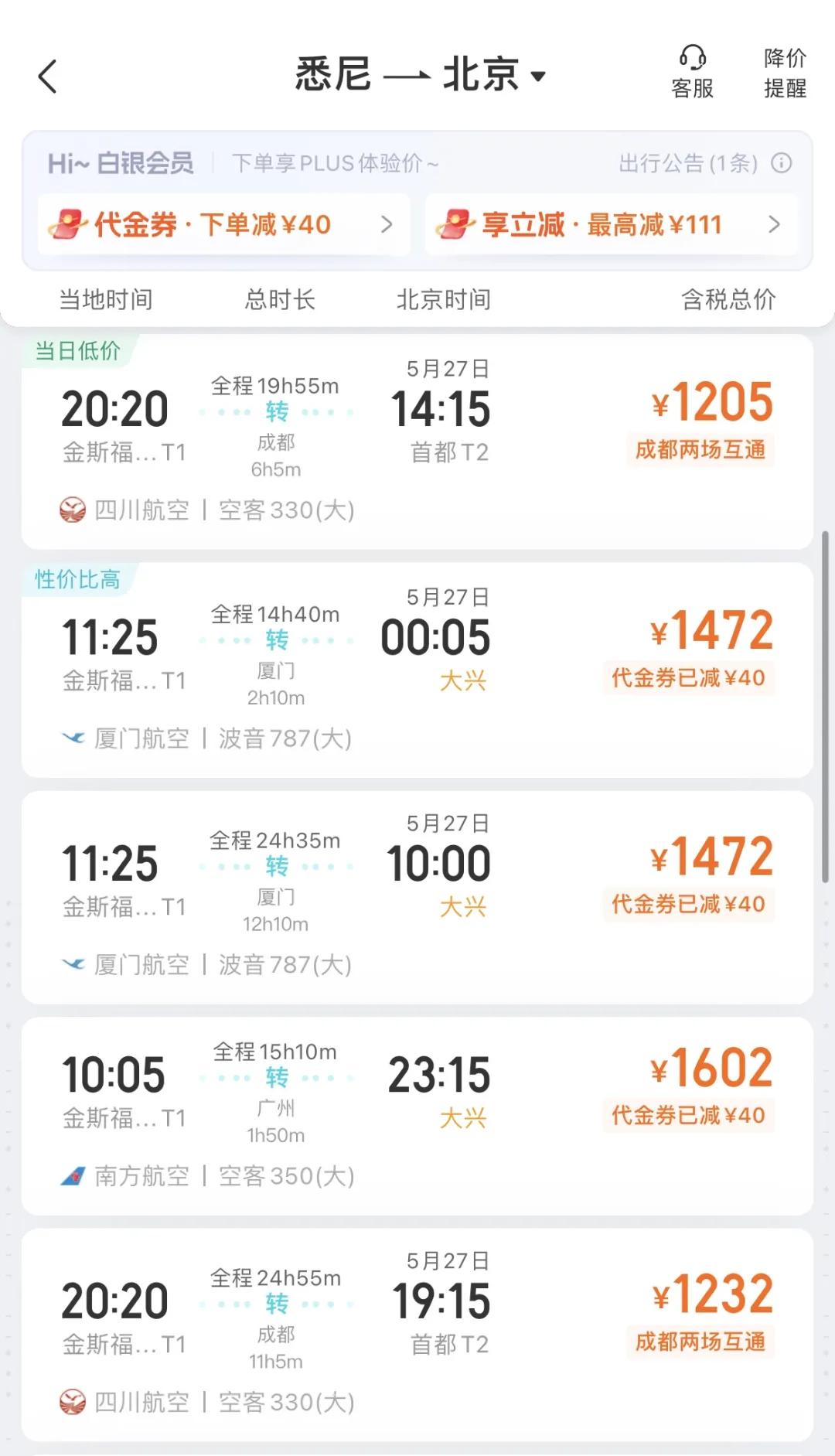Choose the Xiamen Airlines flight arriving 00:05
Image resolution: width=835 pixels, height=1456 pixels.
417,670
